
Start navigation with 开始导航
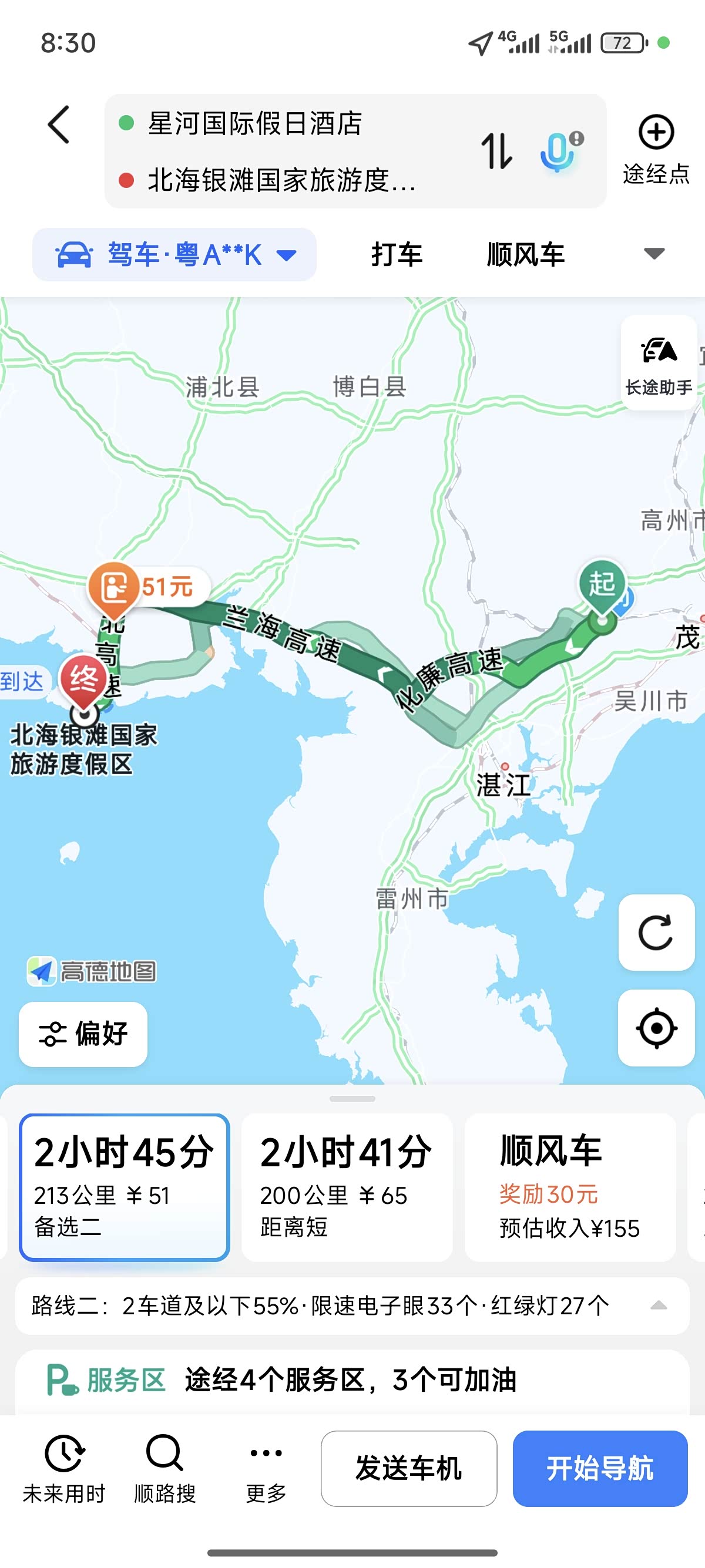tap(600, 1468)
